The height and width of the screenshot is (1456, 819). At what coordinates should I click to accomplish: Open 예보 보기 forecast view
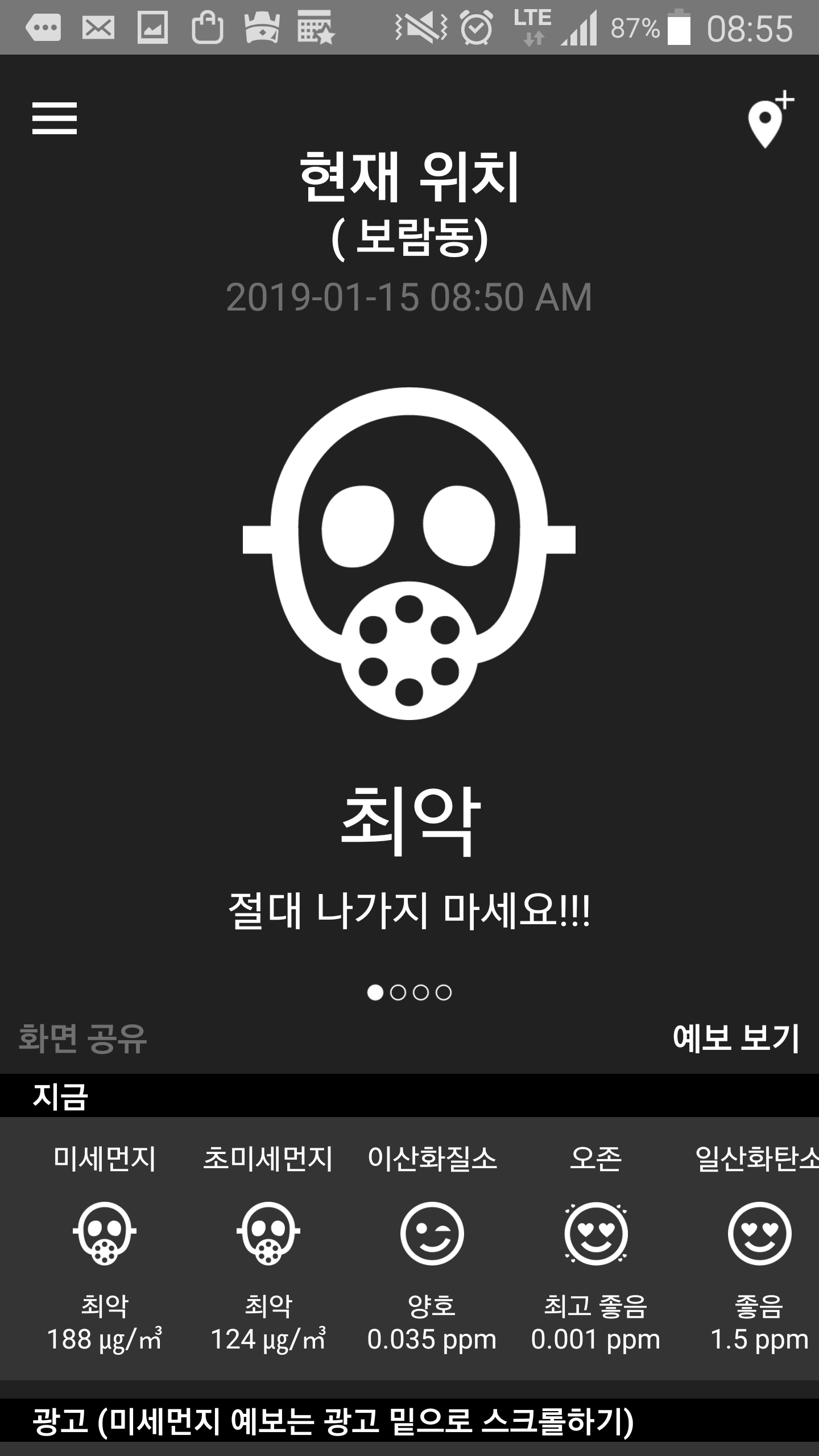click(736, 1038)
